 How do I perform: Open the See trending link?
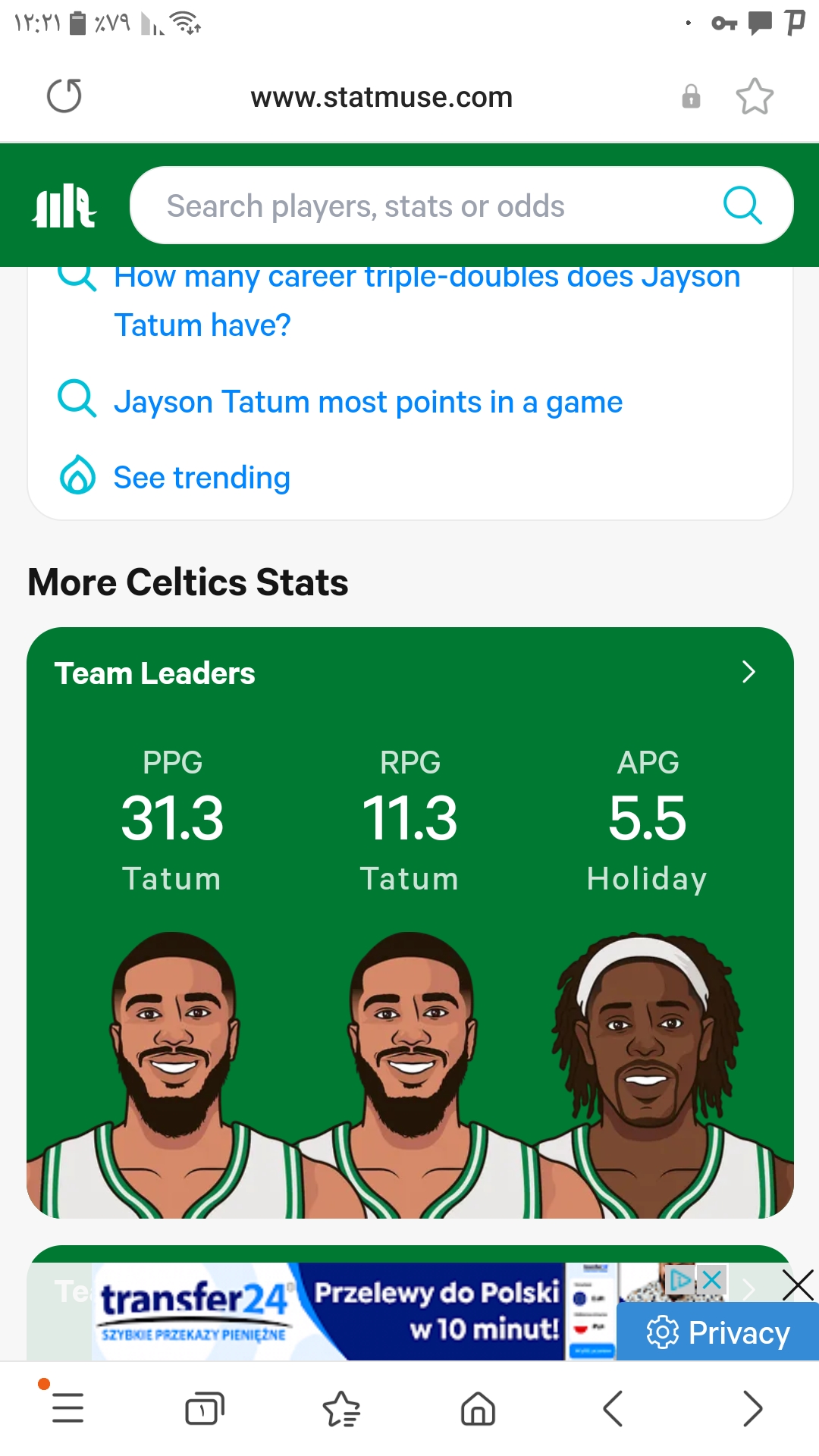pyautogui.click(x=202, y=478)
